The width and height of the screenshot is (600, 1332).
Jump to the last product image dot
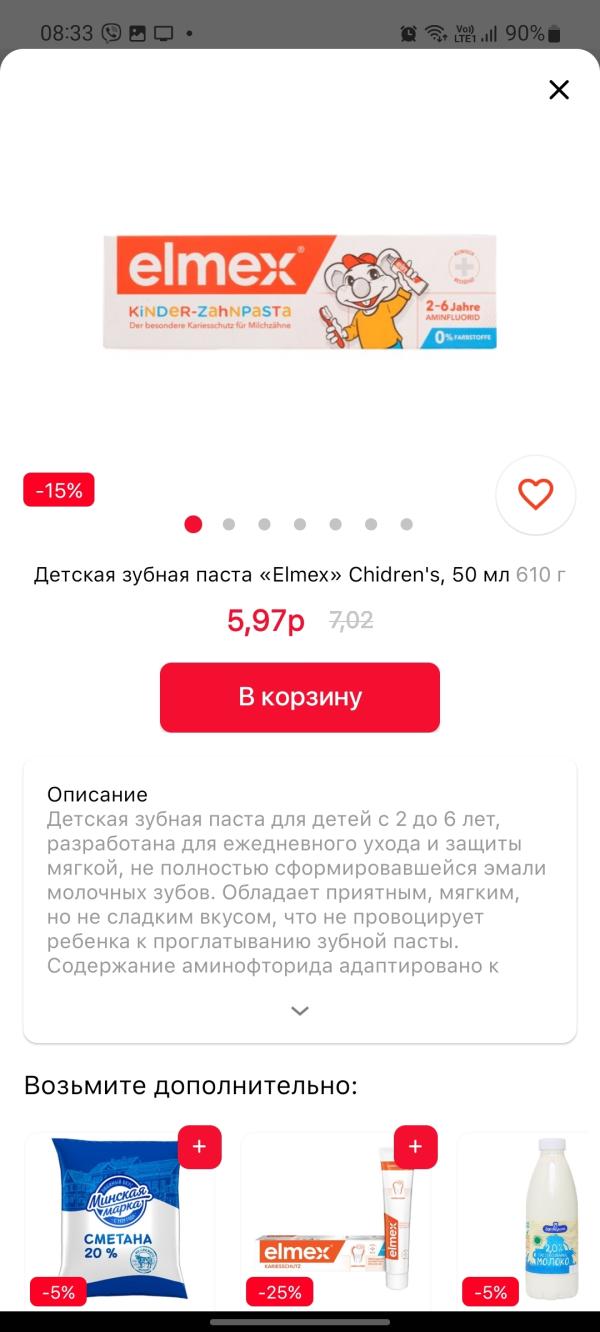pyautogui.click(x=406, y=524)
